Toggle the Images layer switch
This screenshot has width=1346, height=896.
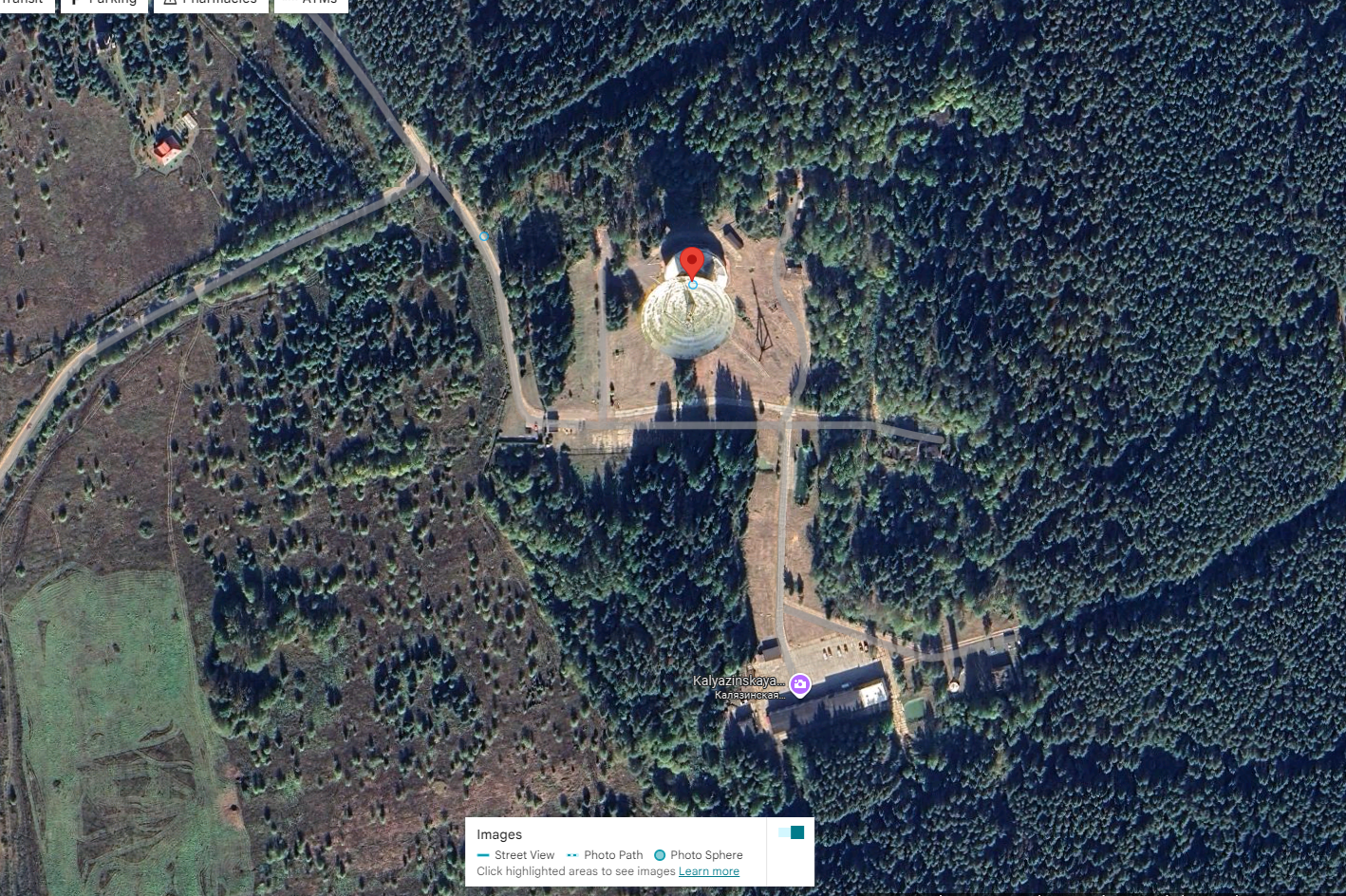(x=791, y=832)
